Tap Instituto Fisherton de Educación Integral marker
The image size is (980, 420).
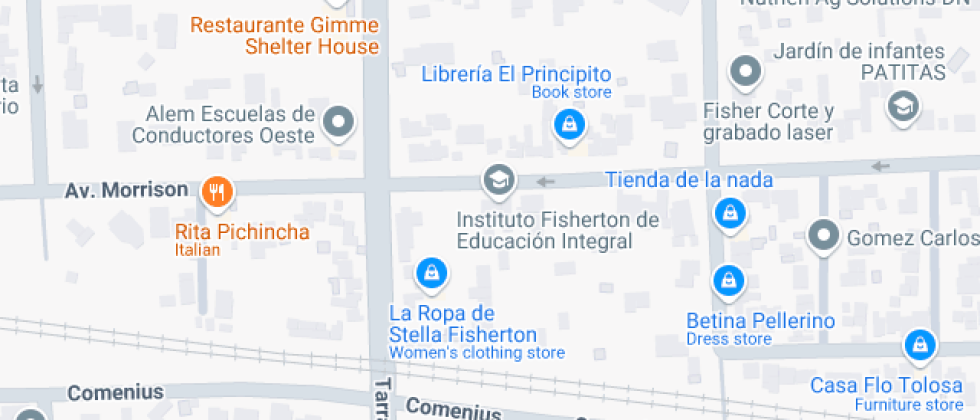click(x=497, y=181)
